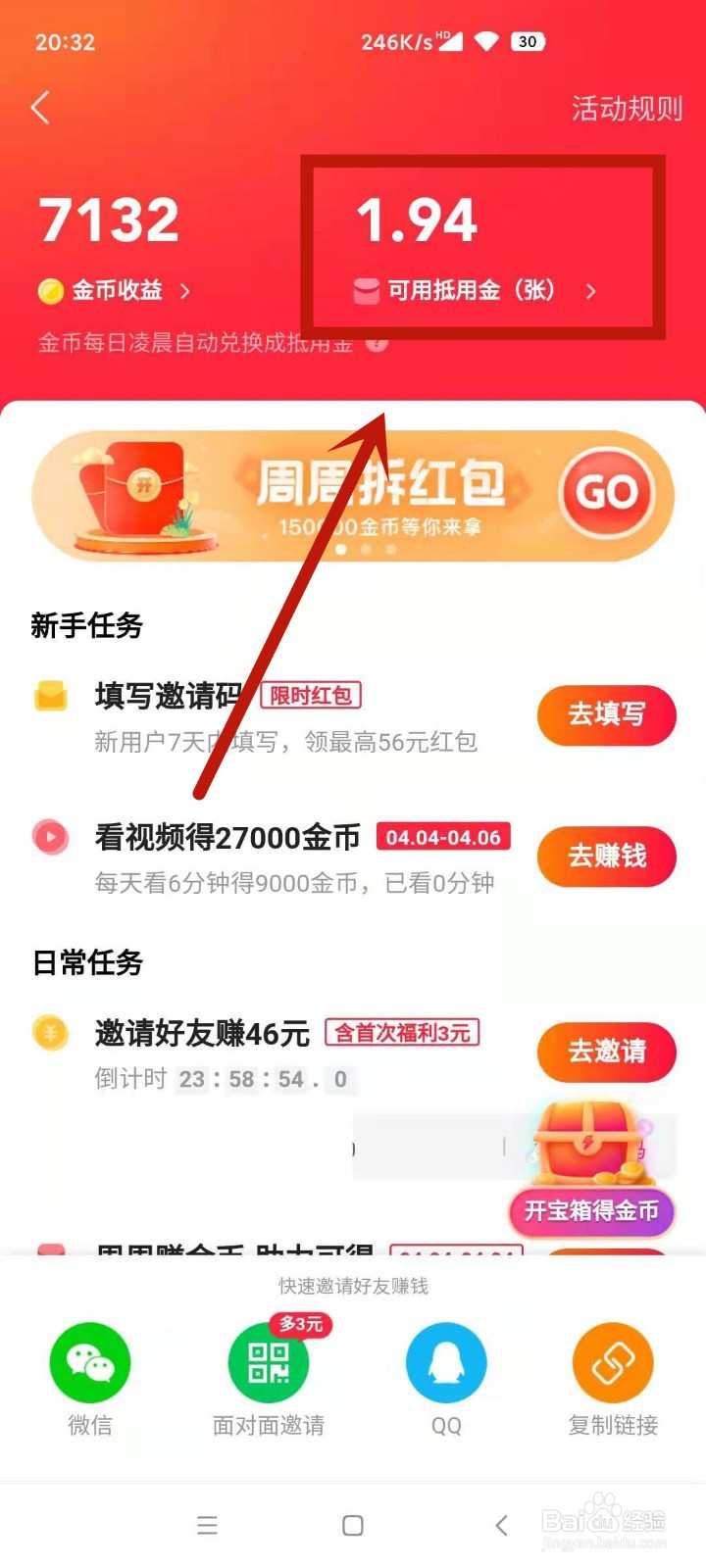
Task: Click the play icon next to 看视频得27000金币
Action: [51, 837]
